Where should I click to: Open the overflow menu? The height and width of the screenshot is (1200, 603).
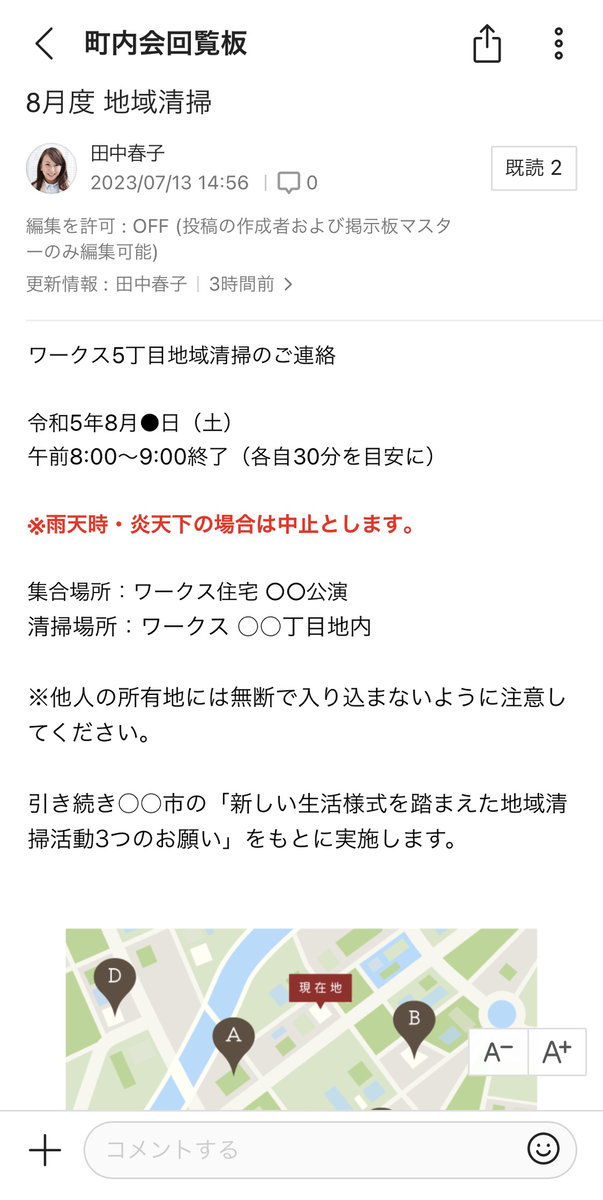(x=558, y=44)
